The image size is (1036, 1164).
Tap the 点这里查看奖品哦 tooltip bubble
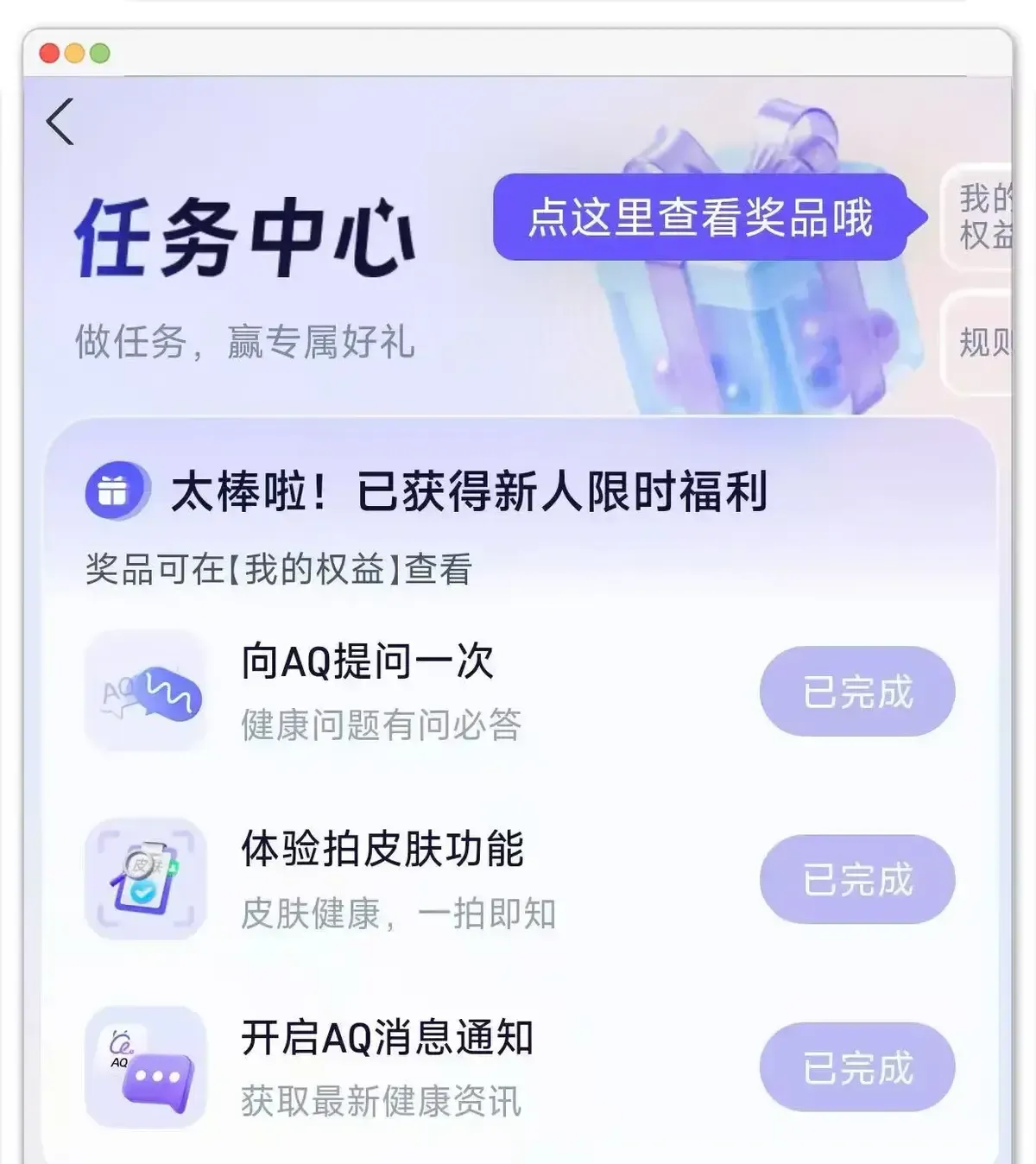(701, 217)
